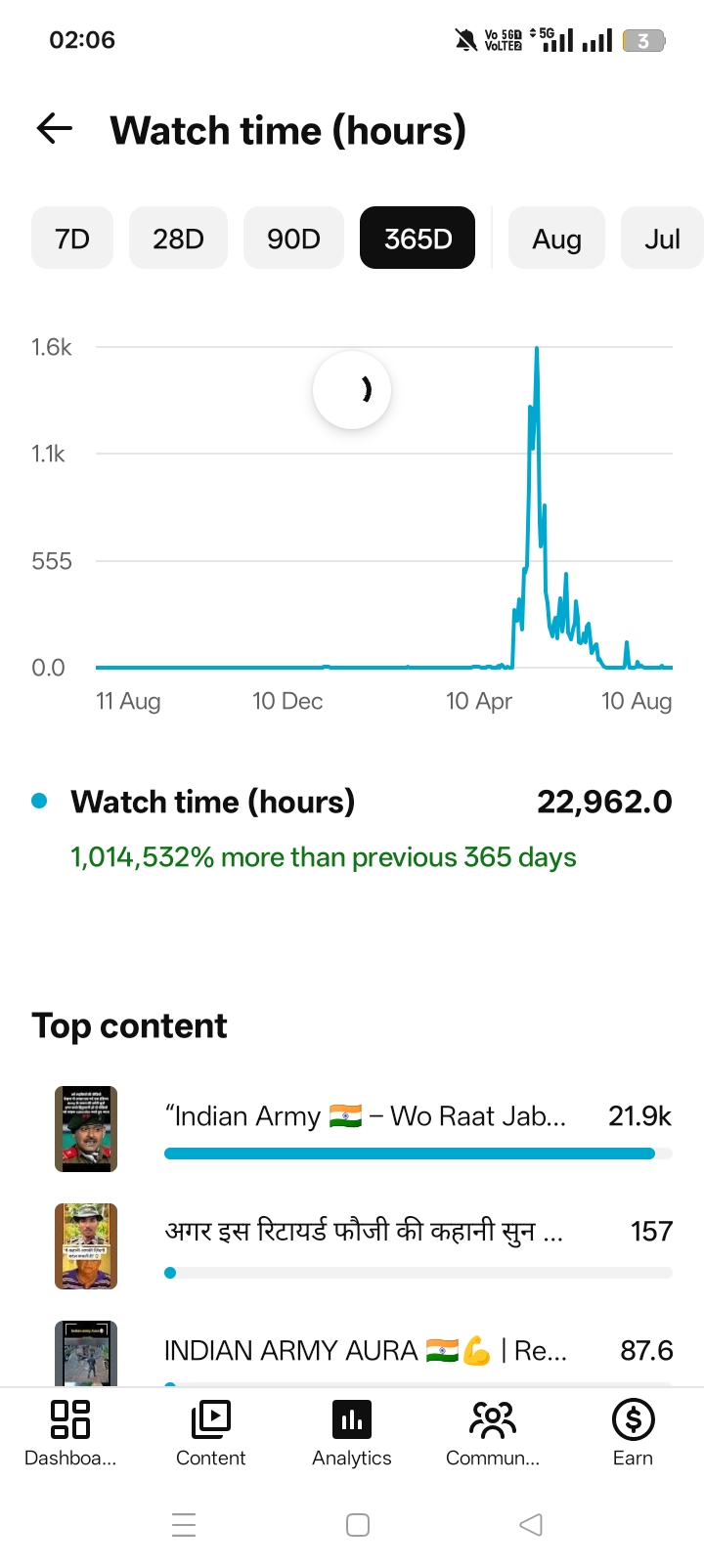Choose the 90D time period

coord(293,239)
